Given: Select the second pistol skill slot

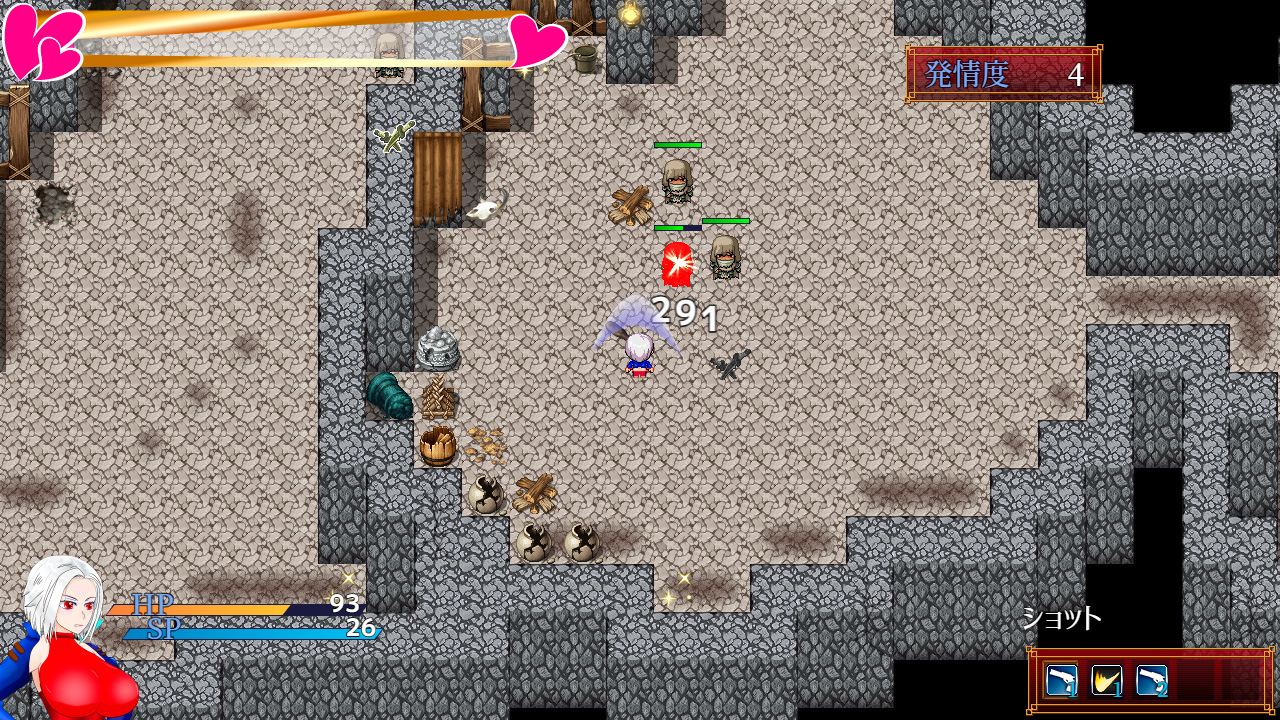Looking at the screenshot, I should click(x=1152, y=681).
